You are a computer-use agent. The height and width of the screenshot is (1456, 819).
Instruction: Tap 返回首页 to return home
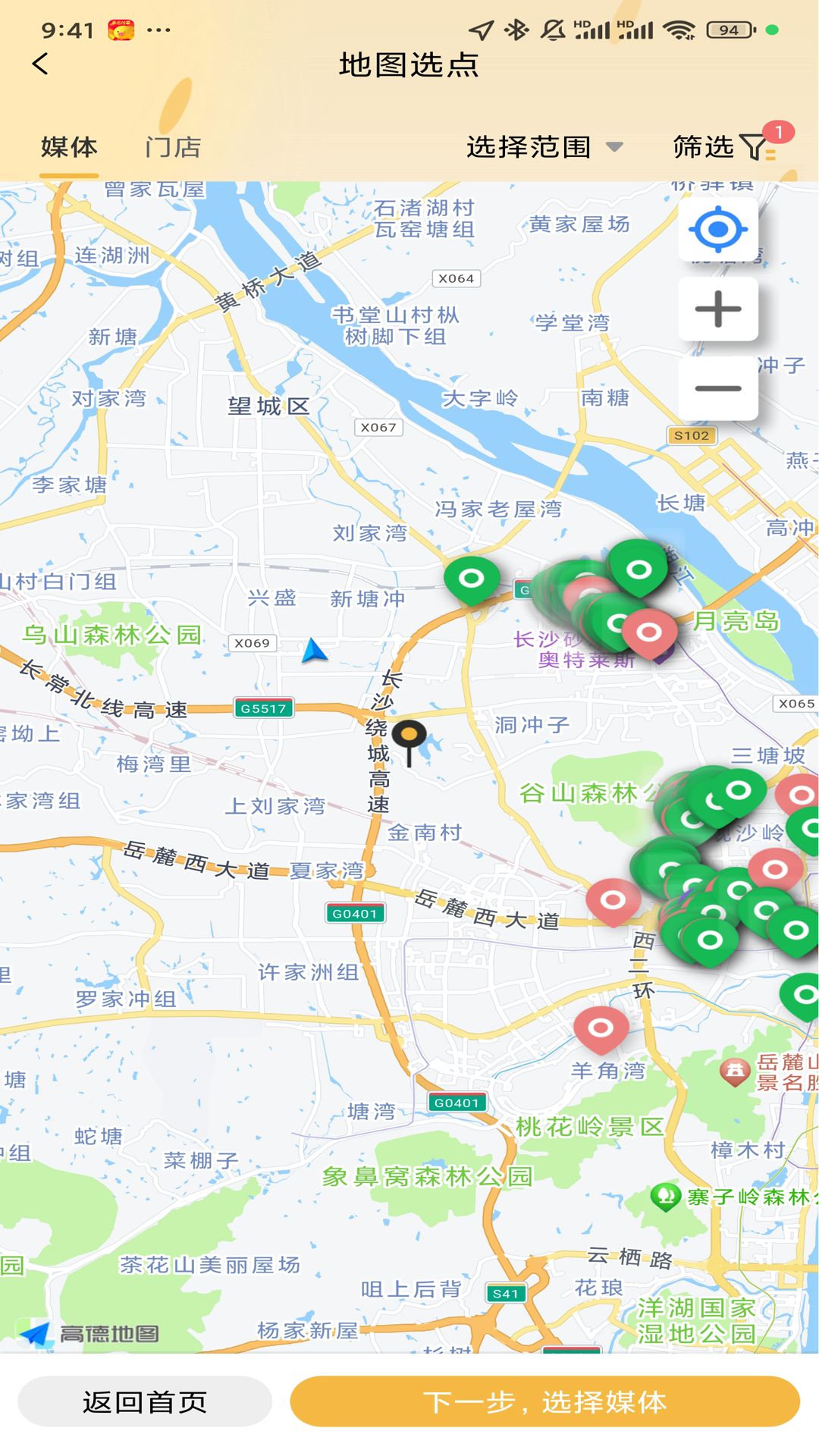tap(144, 1402)
